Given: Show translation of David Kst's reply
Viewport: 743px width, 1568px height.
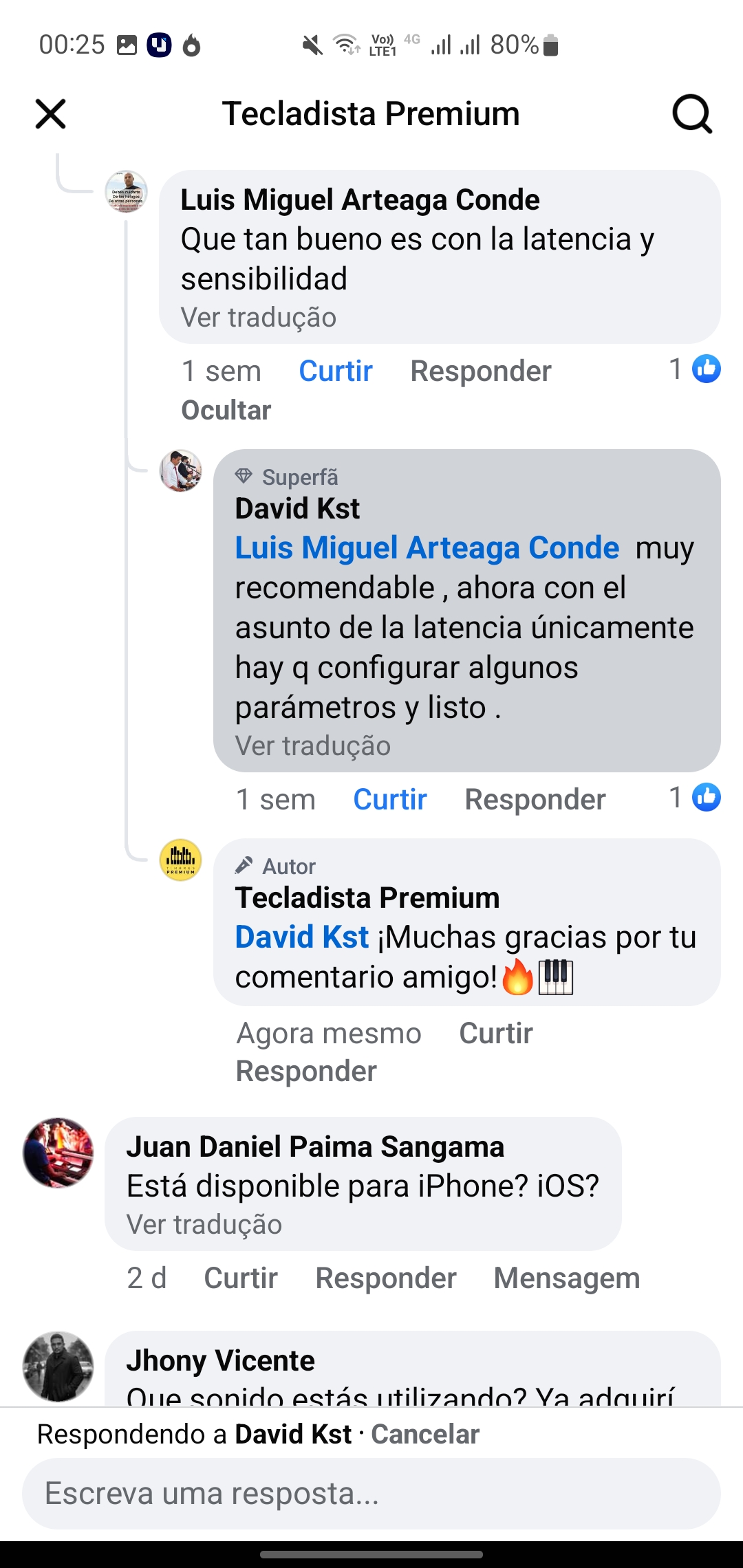Looking at the screenshot, I should [312, 746].
